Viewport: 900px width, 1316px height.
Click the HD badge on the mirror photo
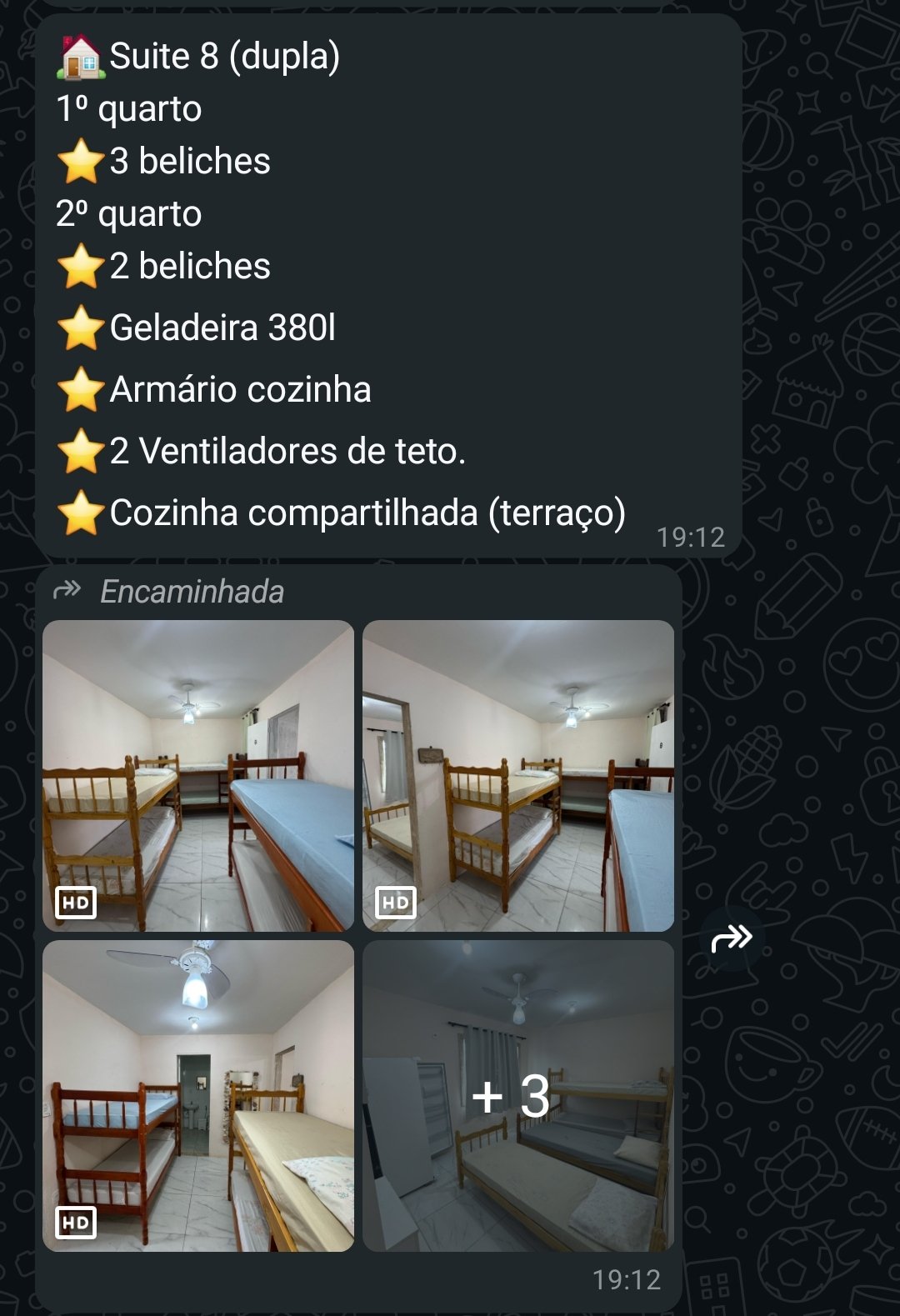(x=394, y=902)
